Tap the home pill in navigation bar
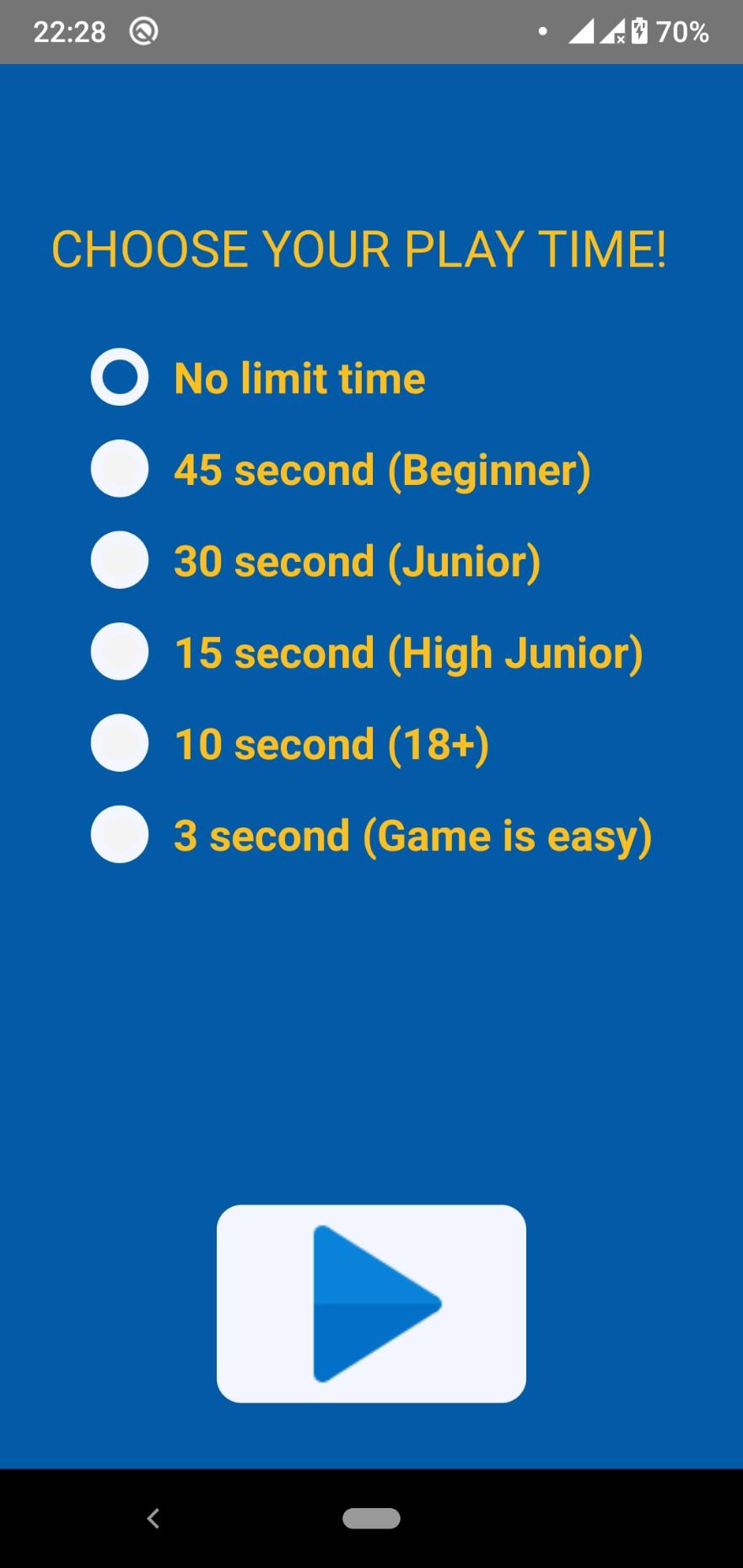The height and width of the screenshot is (1568, 743). [x=371, y=1518]
